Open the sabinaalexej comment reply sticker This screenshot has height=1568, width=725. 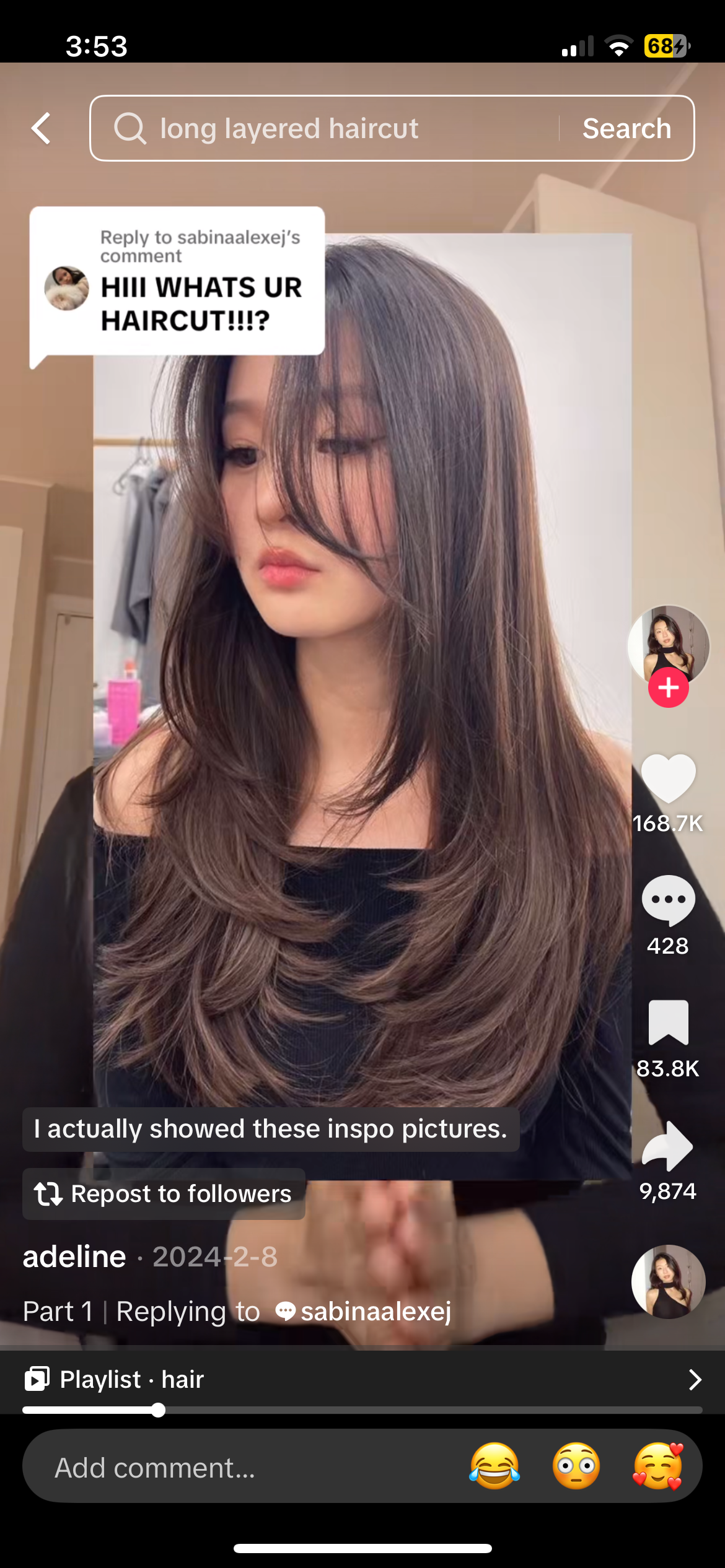point(177,281)
